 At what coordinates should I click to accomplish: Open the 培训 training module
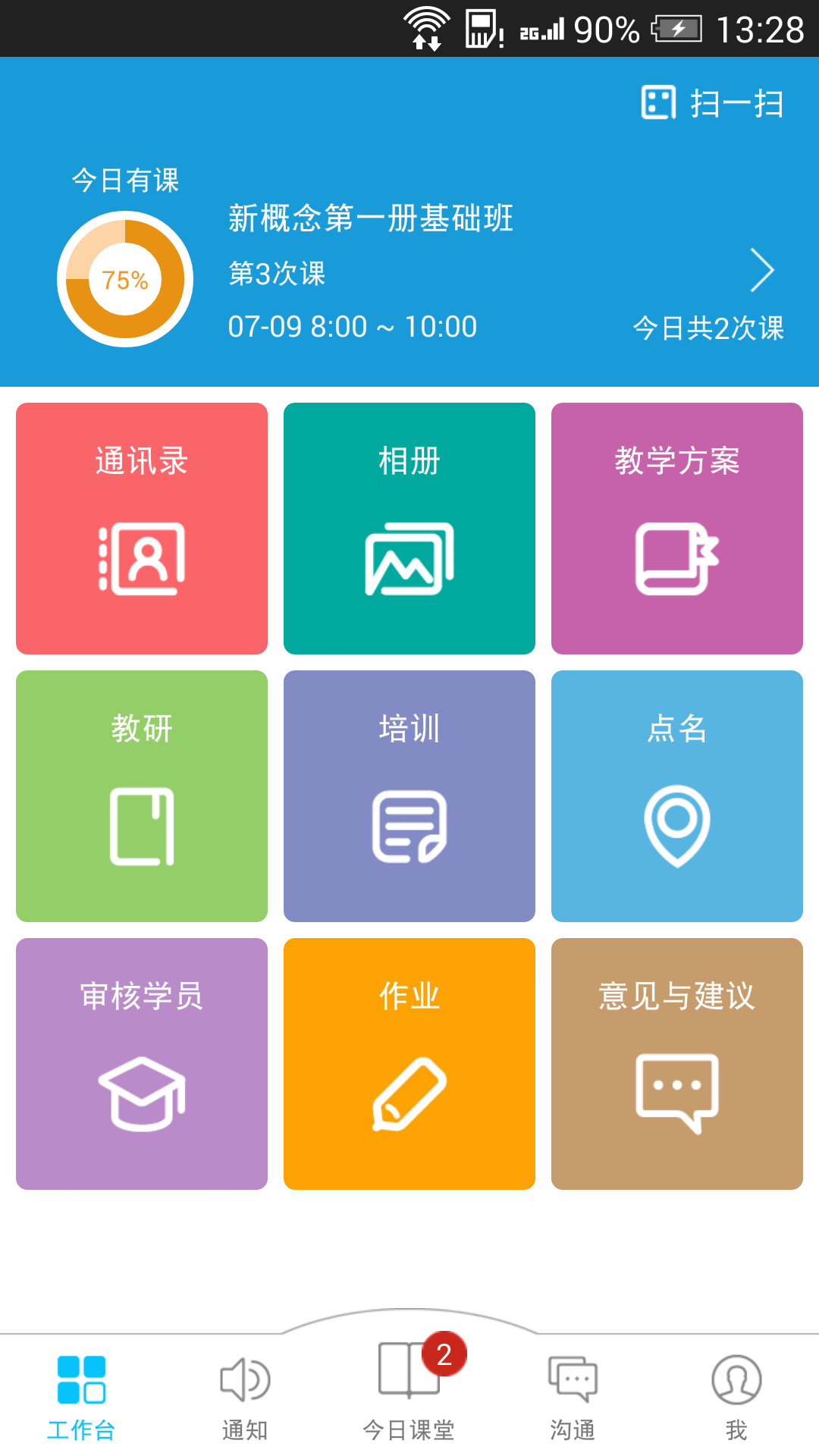pos(409,795)
